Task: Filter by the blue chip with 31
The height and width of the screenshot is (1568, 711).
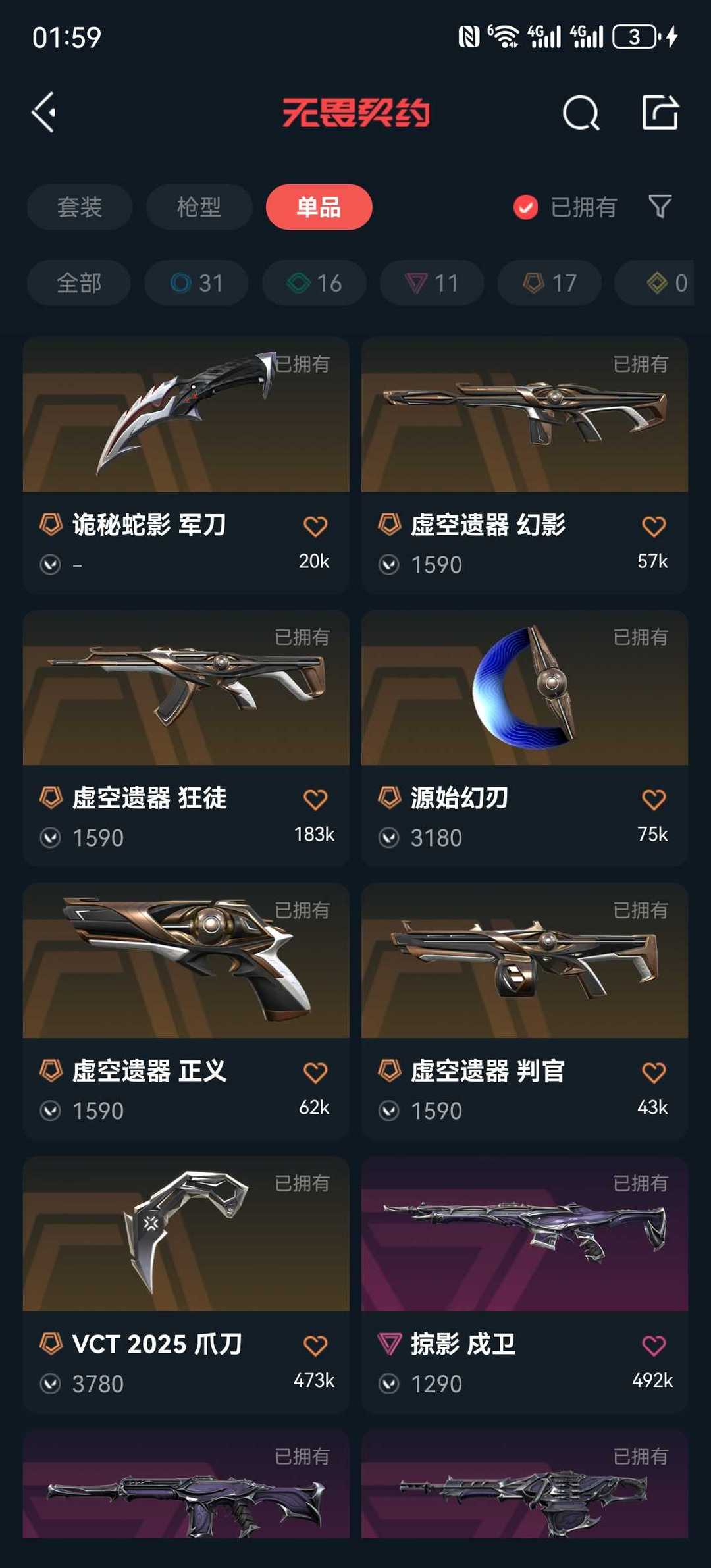Action: pos(196,283)
